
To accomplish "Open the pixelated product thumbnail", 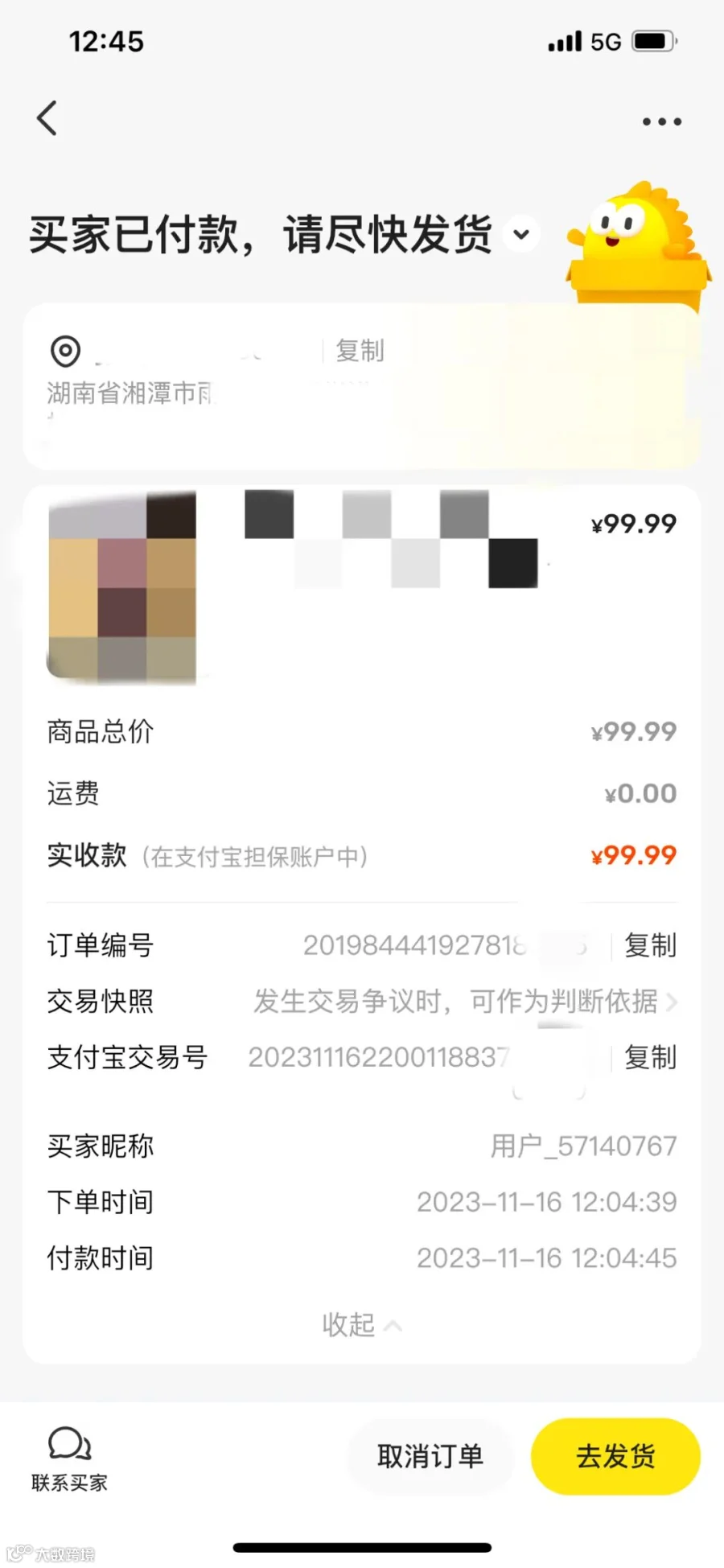I will 122,587.
